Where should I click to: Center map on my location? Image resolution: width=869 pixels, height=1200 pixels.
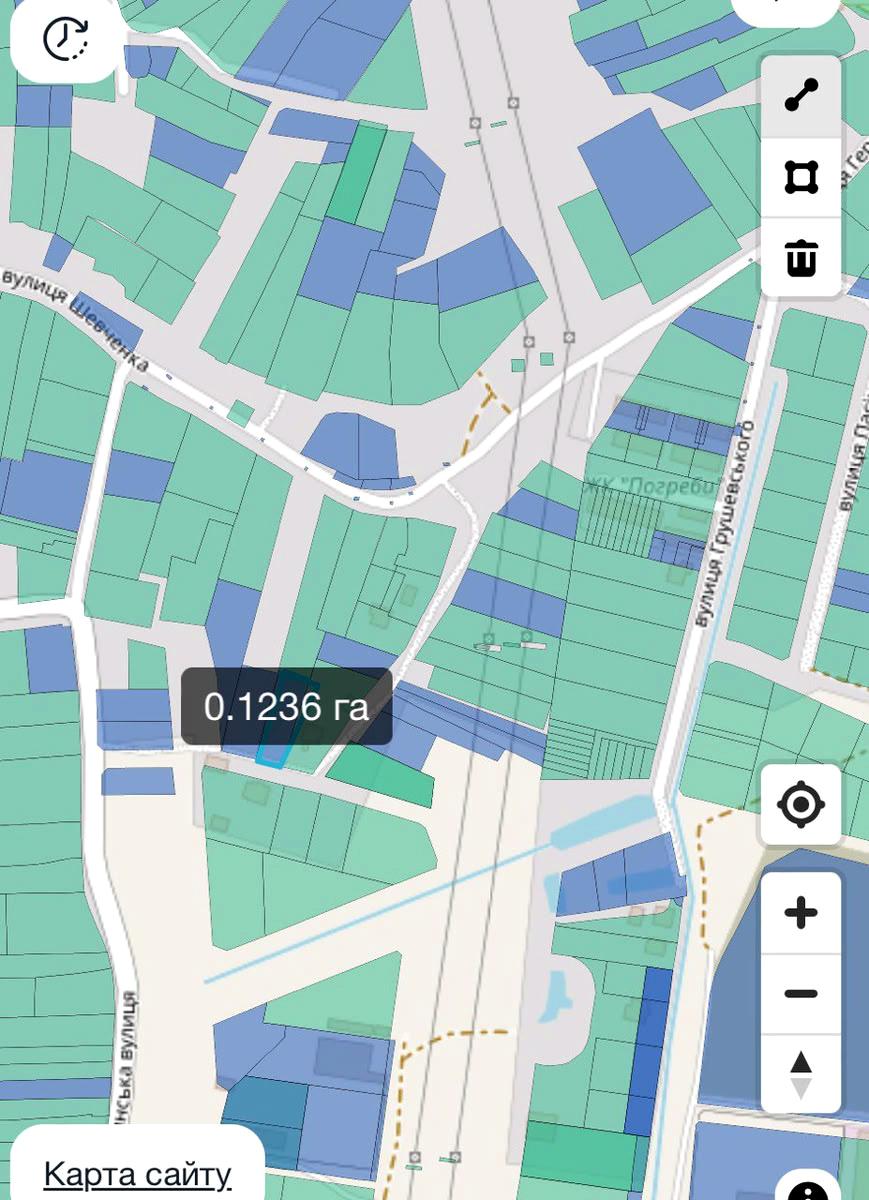(801, 804)
